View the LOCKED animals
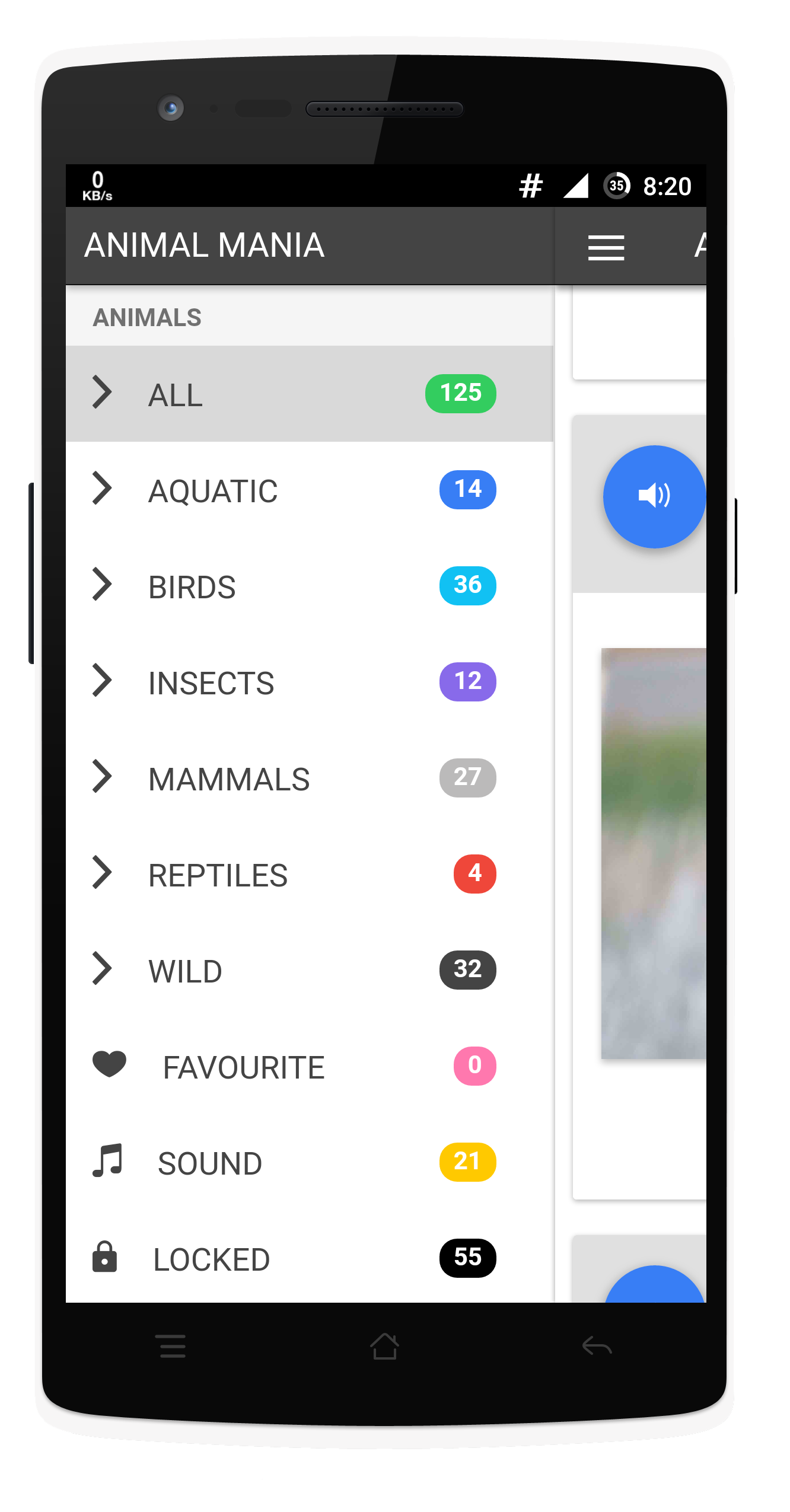This screenshot has height=1512, width=790. (x=310, y=1257)
